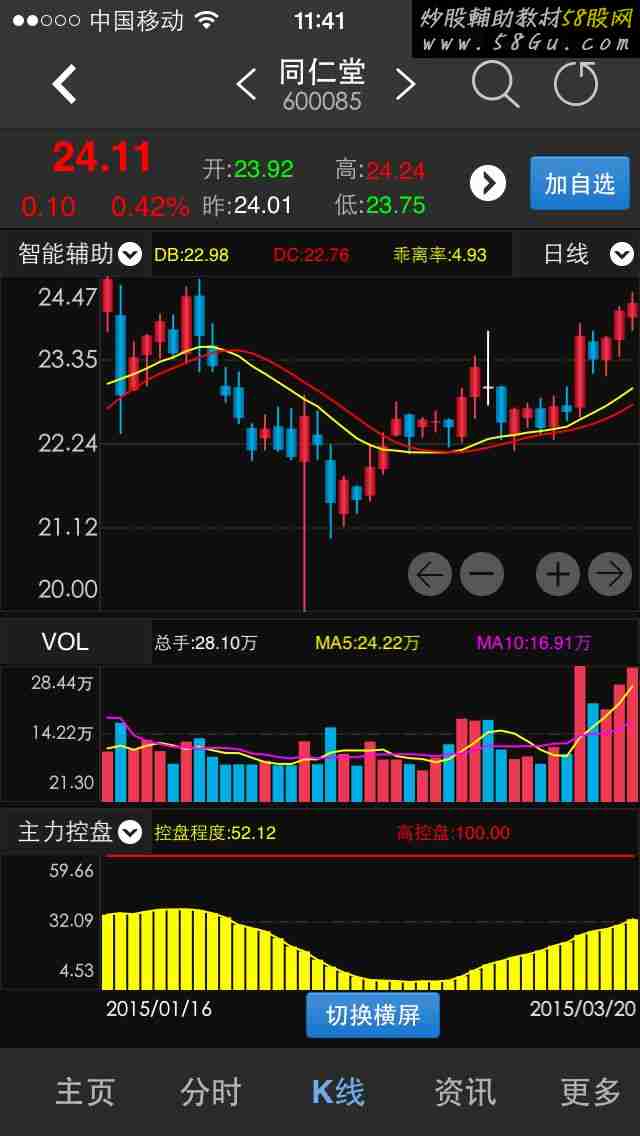640x1136 pixels.
Task: Select the K线 tab
Action: [x=338, y=1092]
